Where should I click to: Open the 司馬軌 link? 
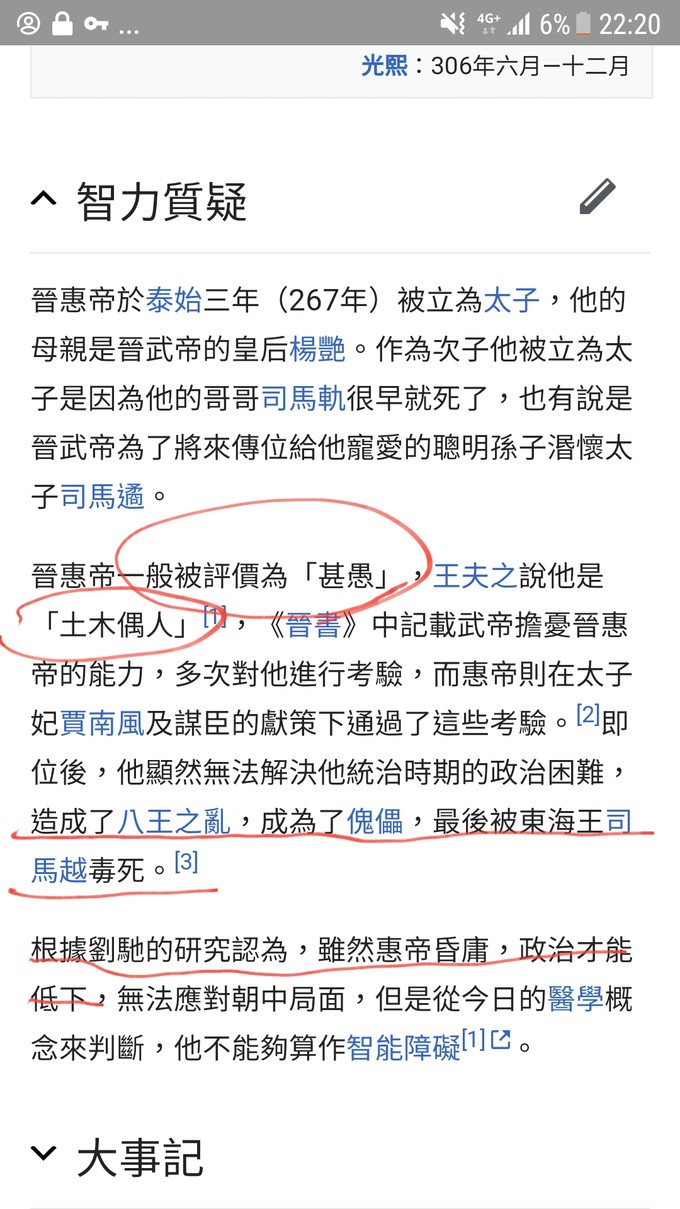(x=303, y=399)
